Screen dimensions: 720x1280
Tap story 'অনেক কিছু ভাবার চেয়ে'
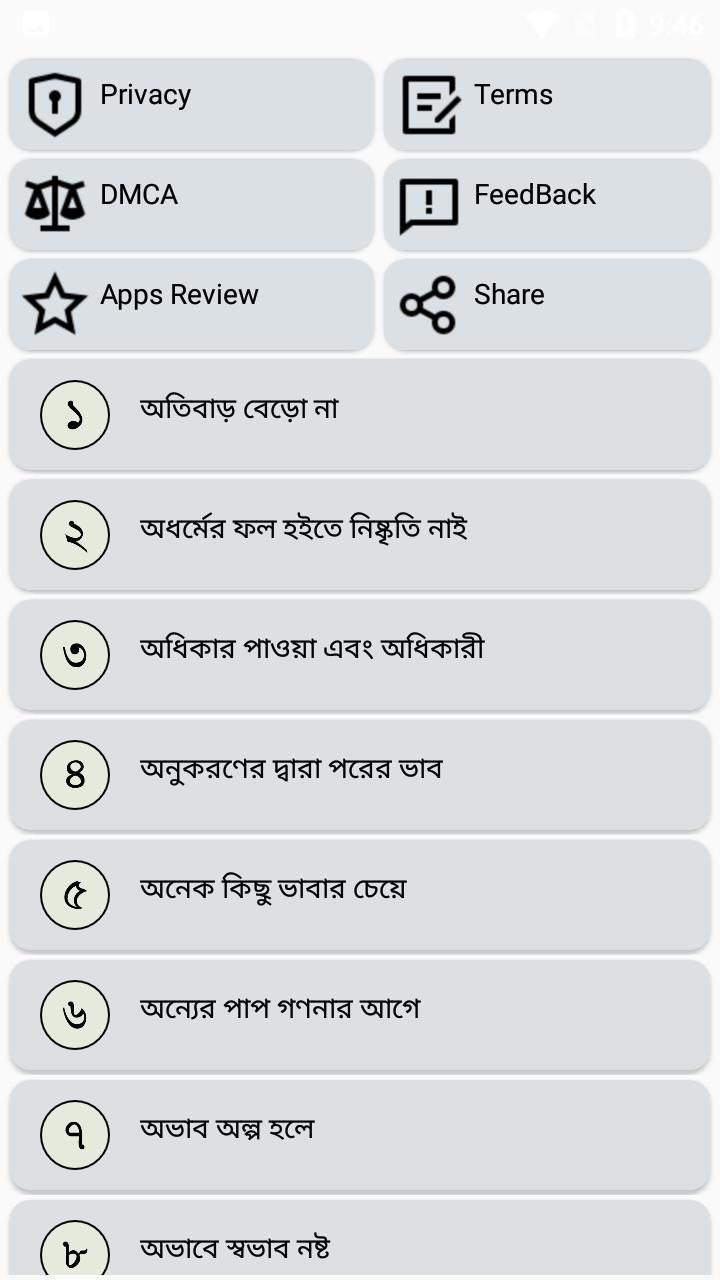(360, 895)
